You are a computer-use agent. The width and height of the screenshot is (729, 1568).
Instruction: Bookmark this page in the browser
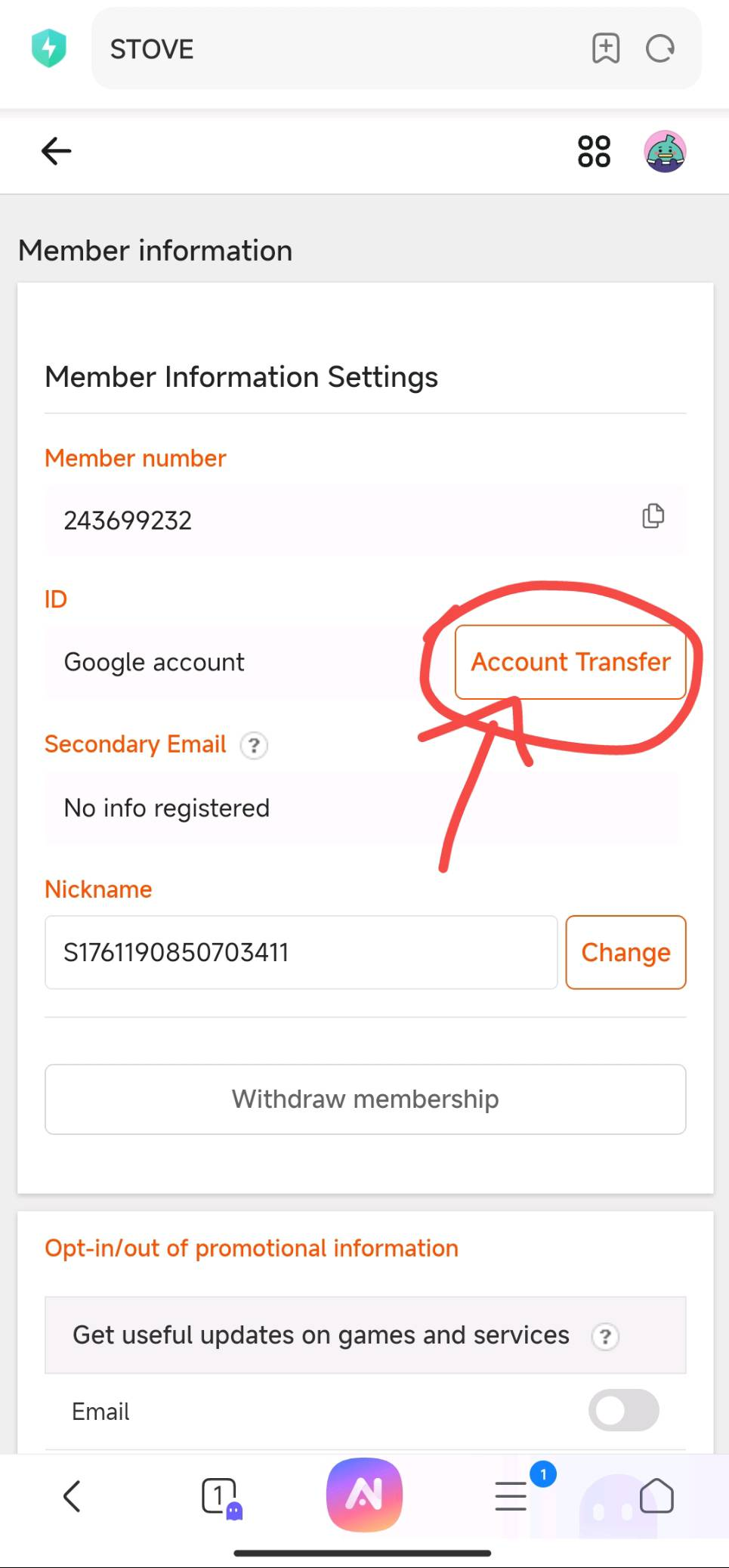605,49
